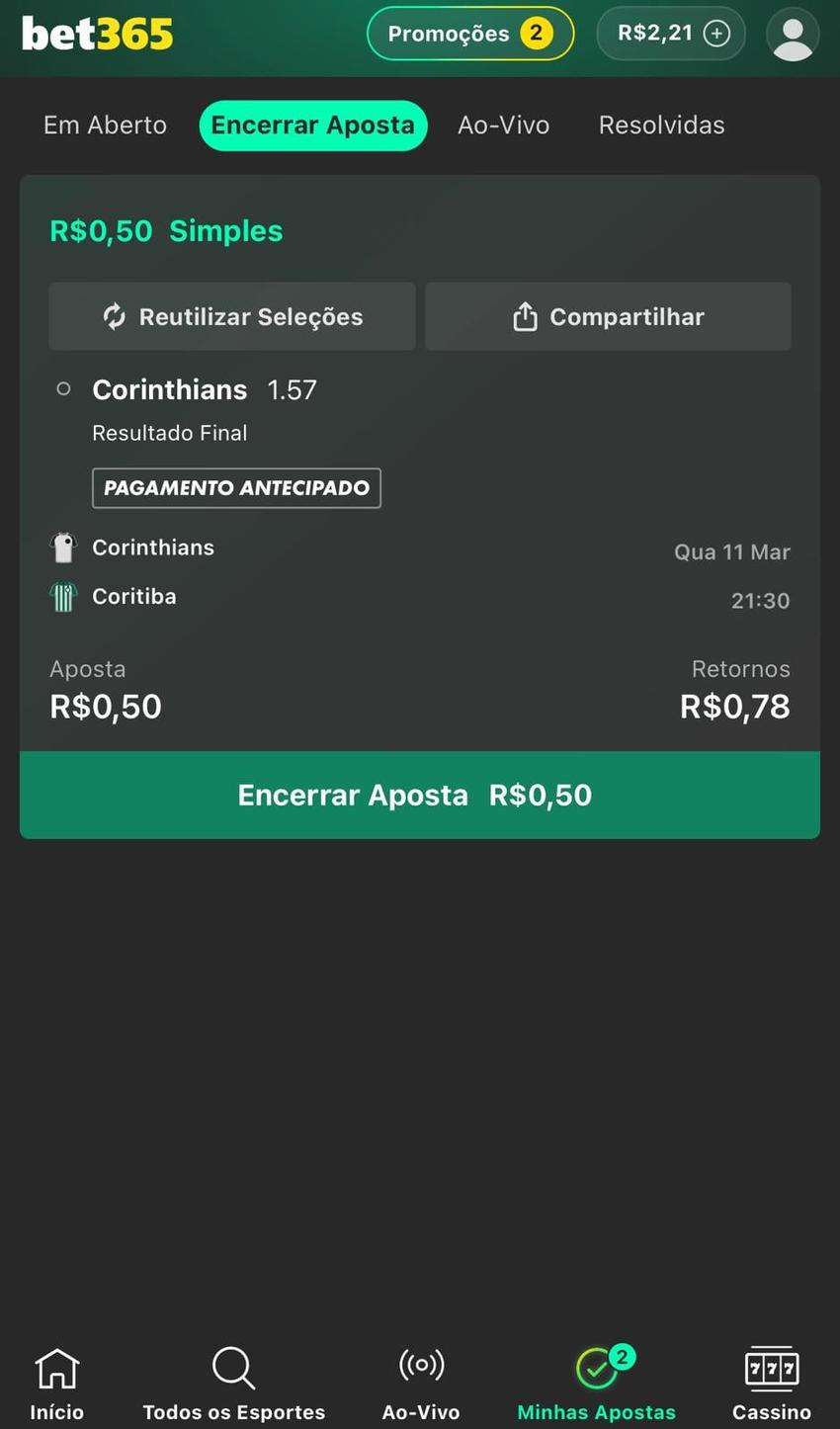Open Todos os Esportes search icon
The height and width of the screenshot is (1429, 840).
(x=233, y=1369)
